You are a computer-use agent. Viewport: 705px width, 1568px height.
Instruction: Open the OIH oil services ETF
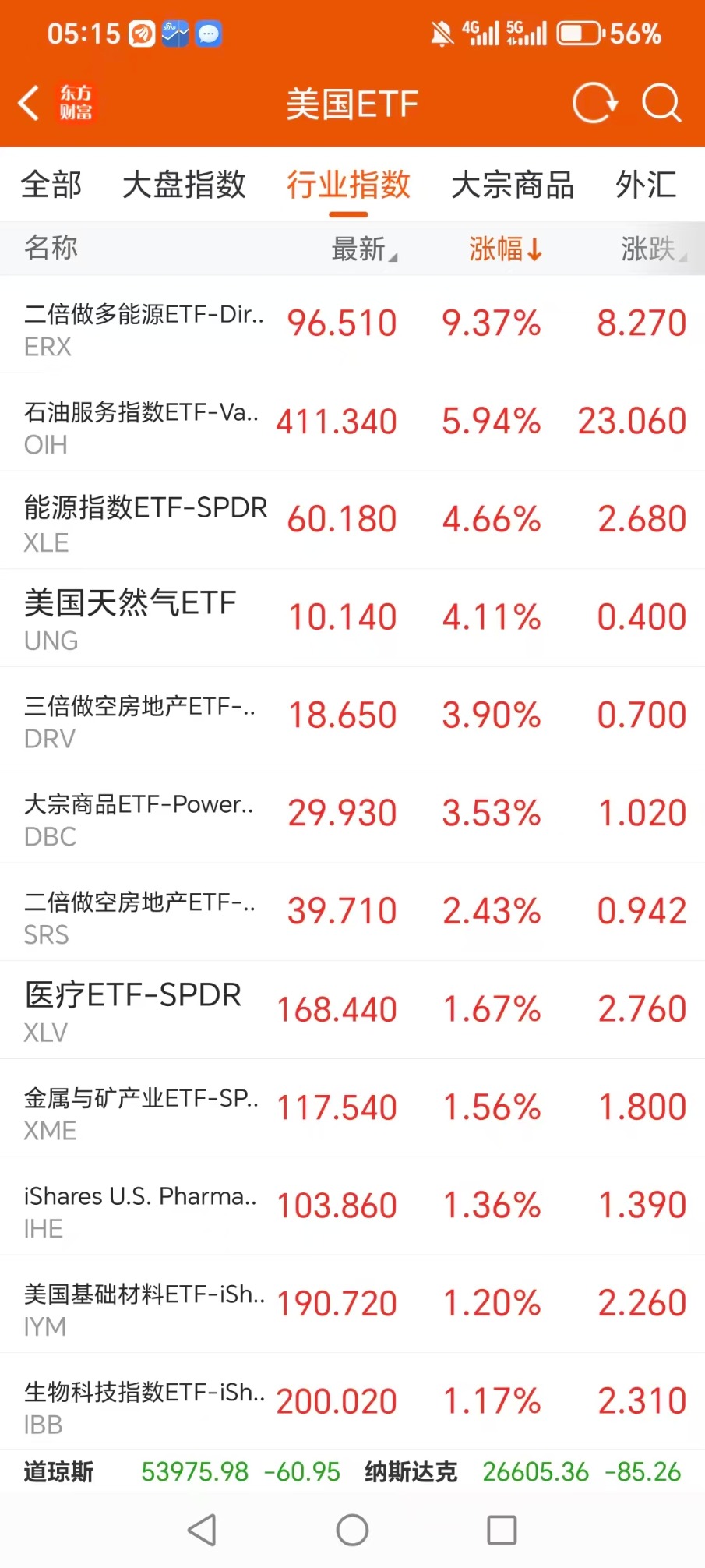pos(352,422)
